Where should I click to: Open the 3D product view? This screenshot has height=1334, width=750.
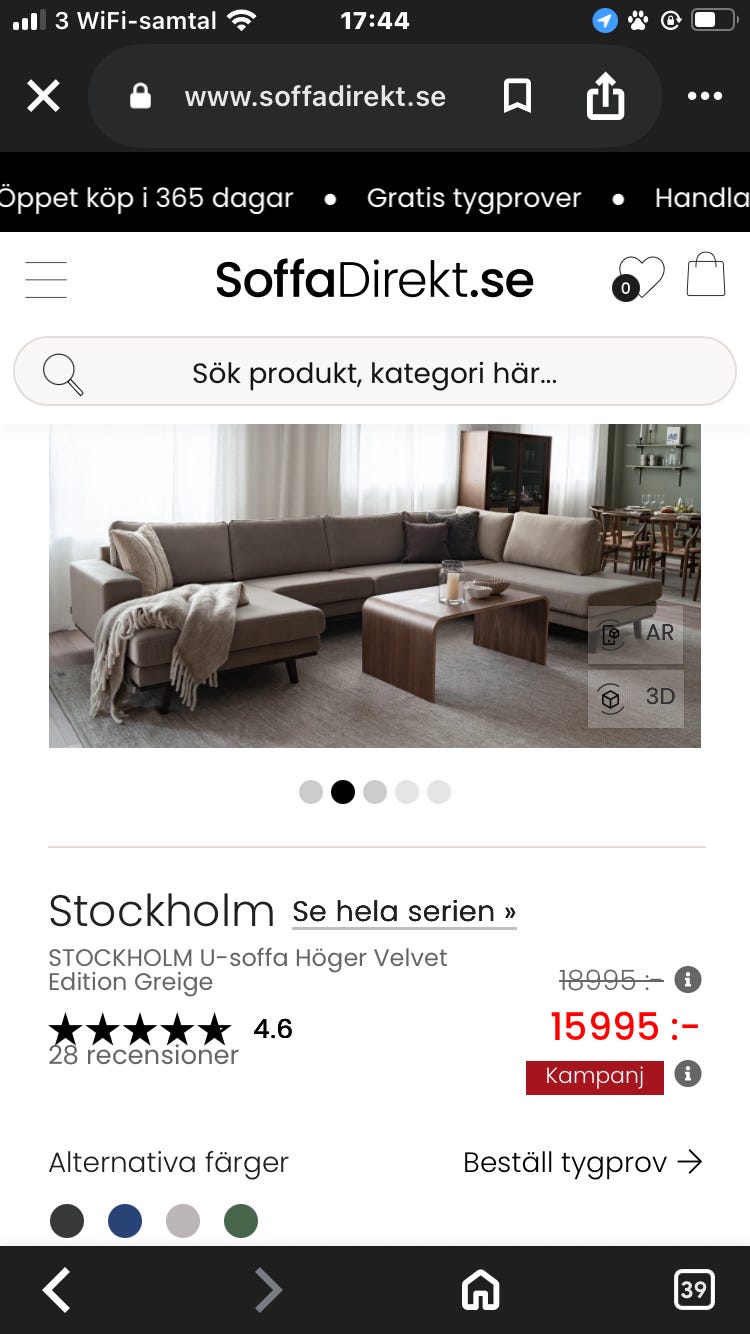pos(637,697)
